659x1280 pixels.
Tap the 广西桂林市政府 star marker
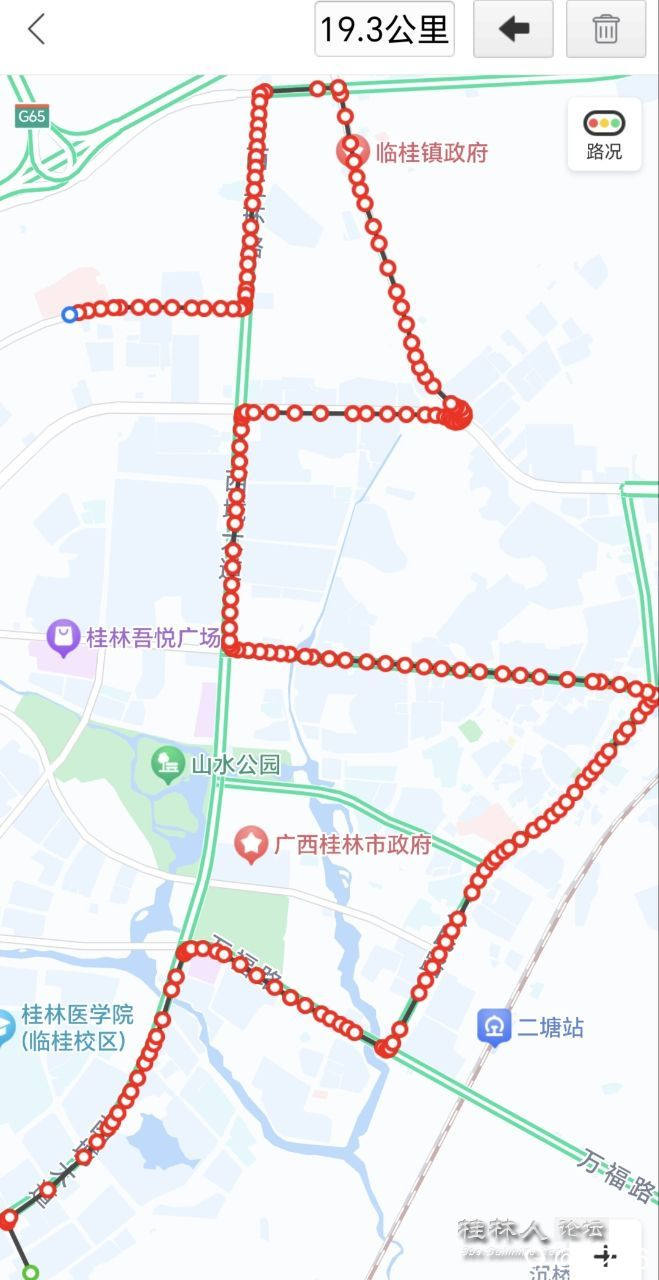tap(250, 845)
